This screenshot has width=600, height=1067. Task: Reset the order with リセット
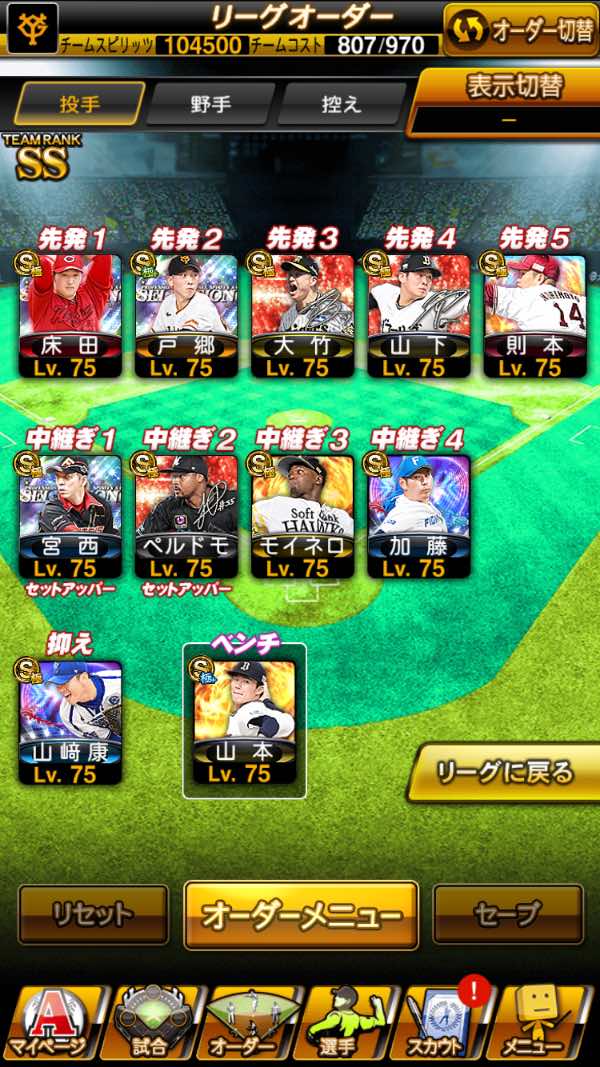click(x=93, y=914)
